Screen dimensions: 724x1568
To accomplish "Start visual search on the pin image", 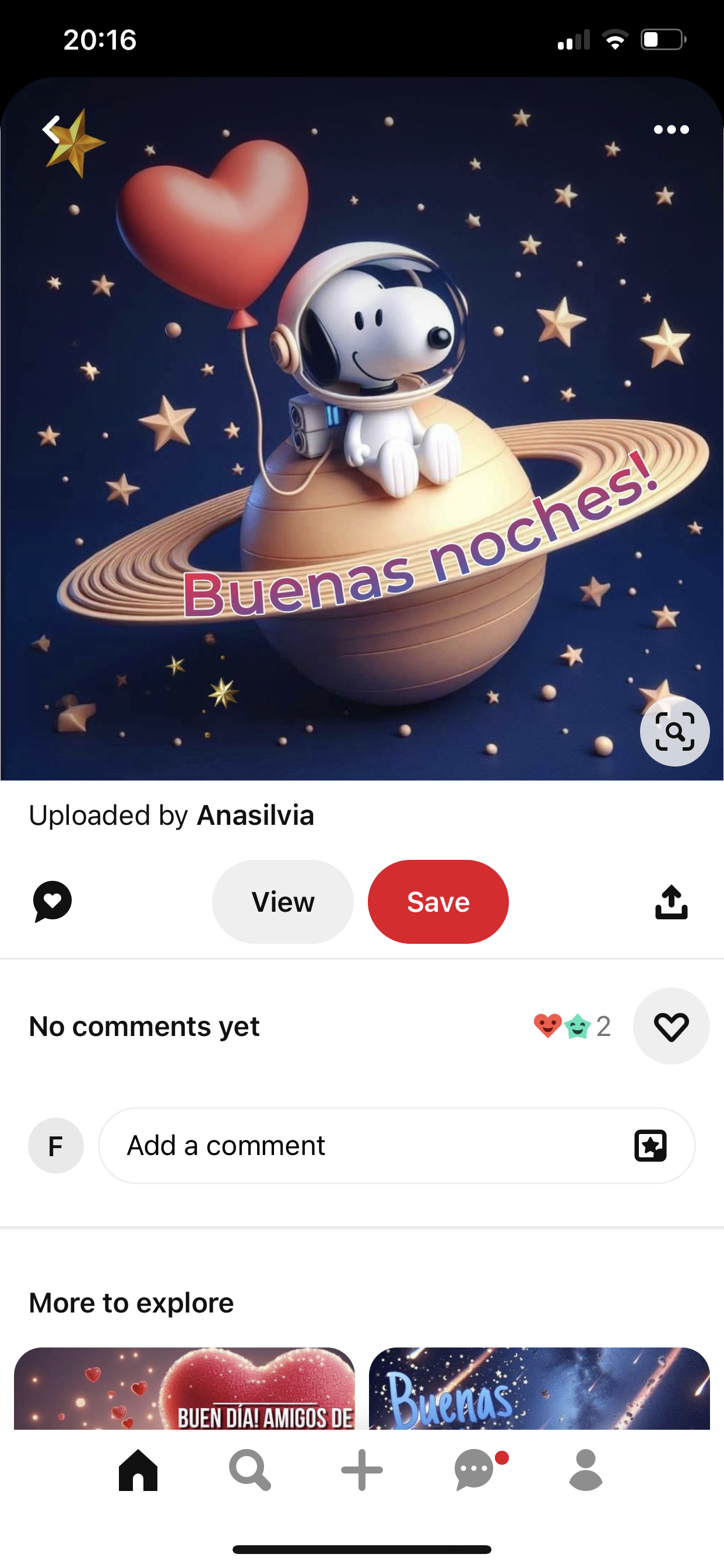I will [674, 731].
